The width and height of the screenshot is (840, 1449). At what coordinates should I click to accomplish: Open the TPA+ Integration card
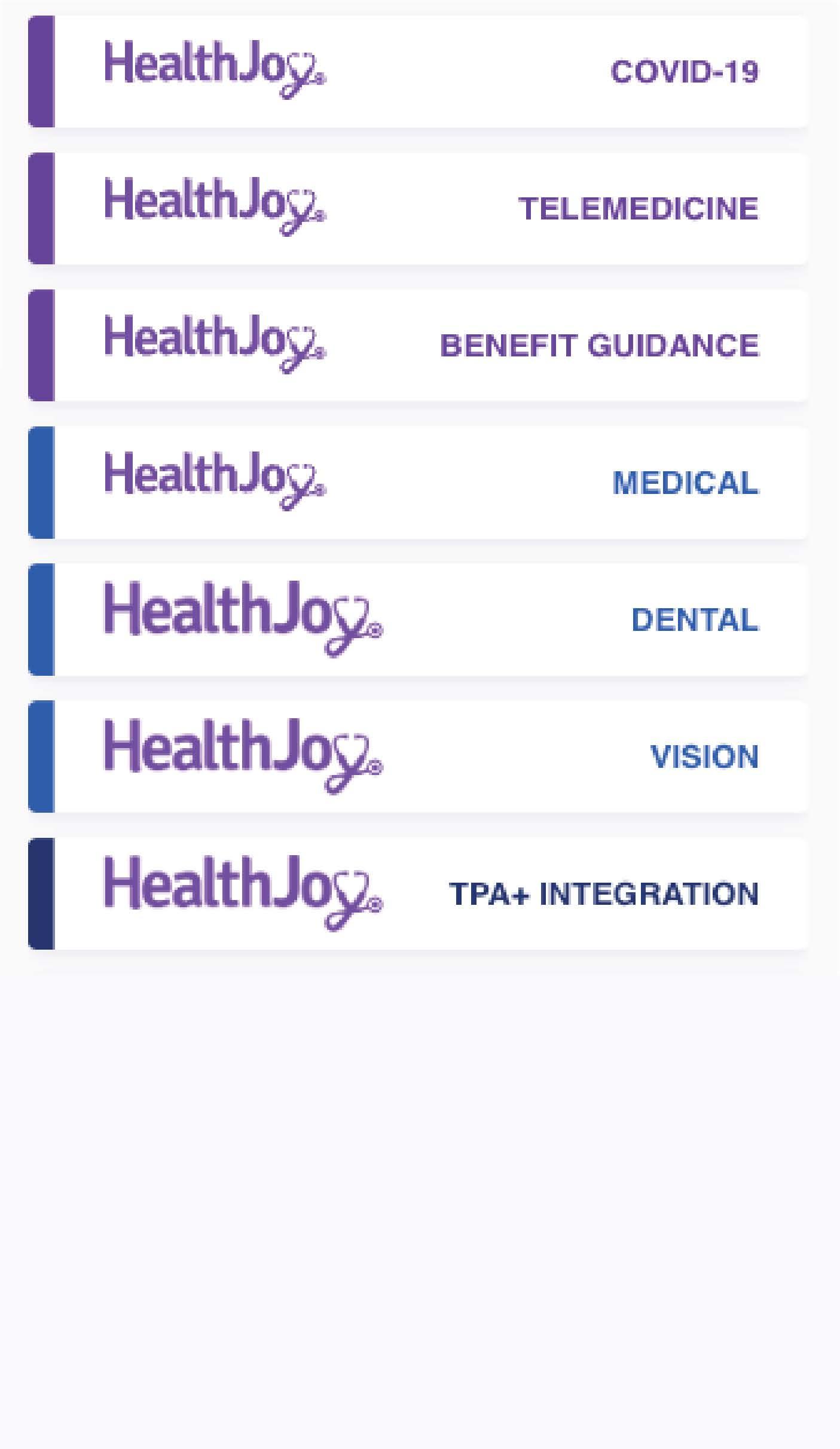[x=419, y=893]
